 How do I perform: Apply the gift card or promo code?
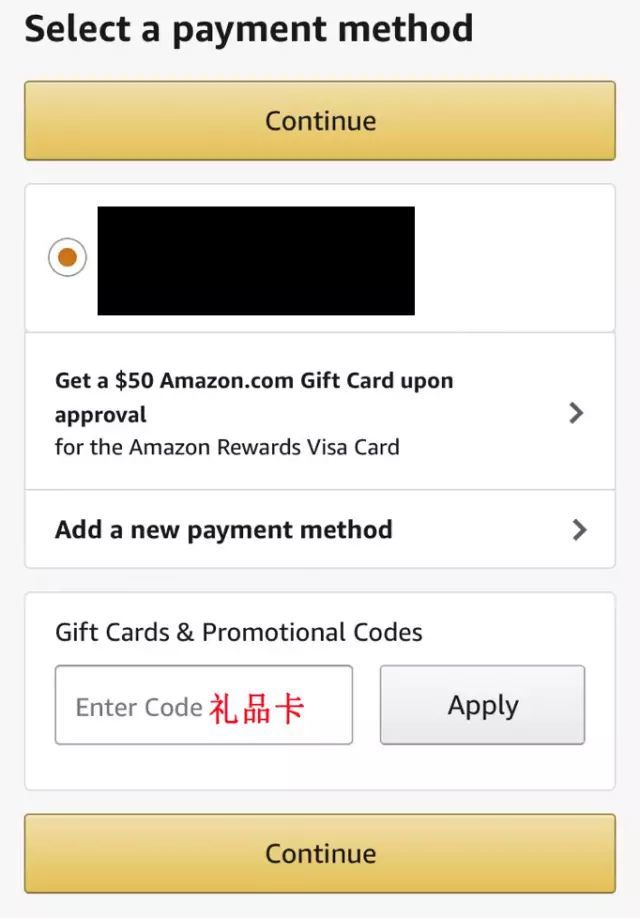click(x=482, y=706)
